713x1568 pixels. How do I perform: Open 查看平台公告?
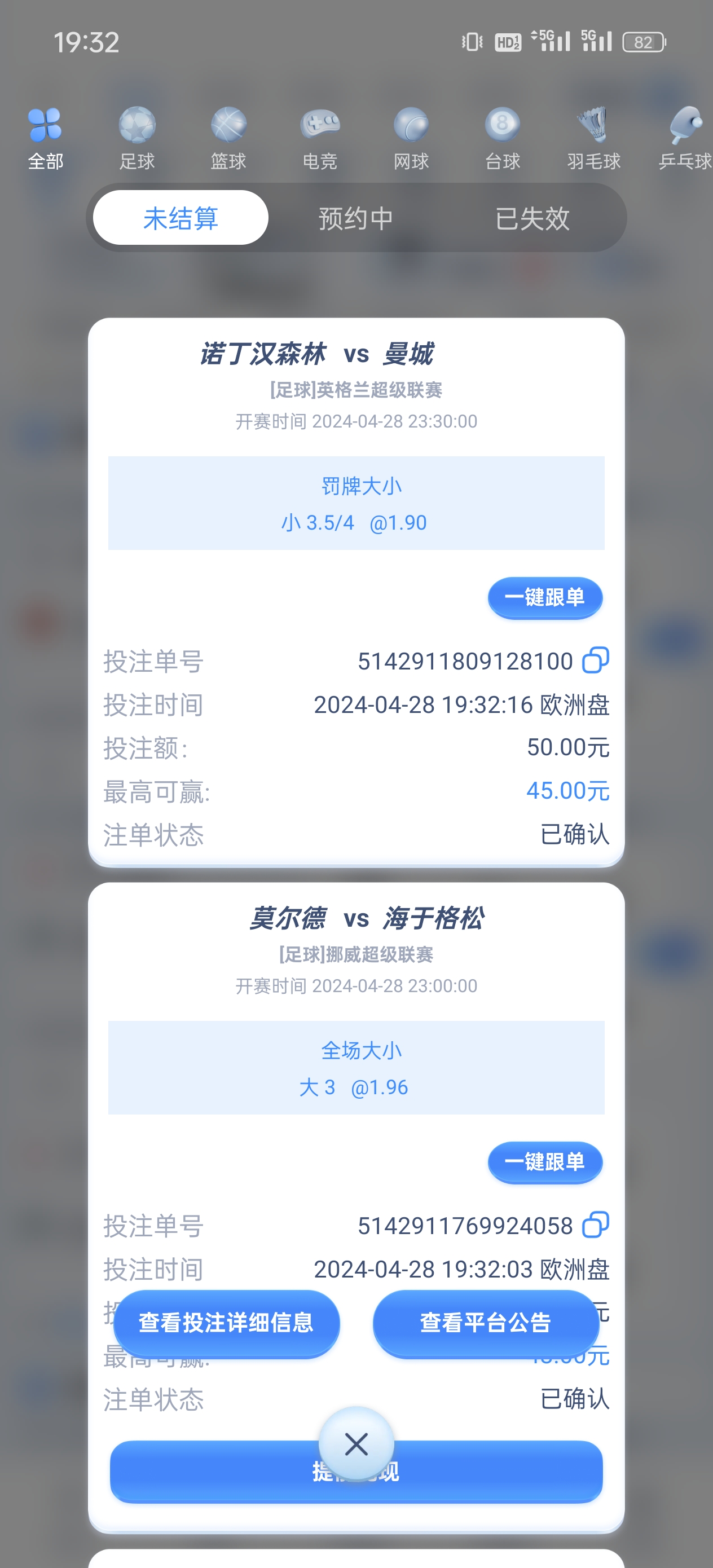pos(485,1322)
